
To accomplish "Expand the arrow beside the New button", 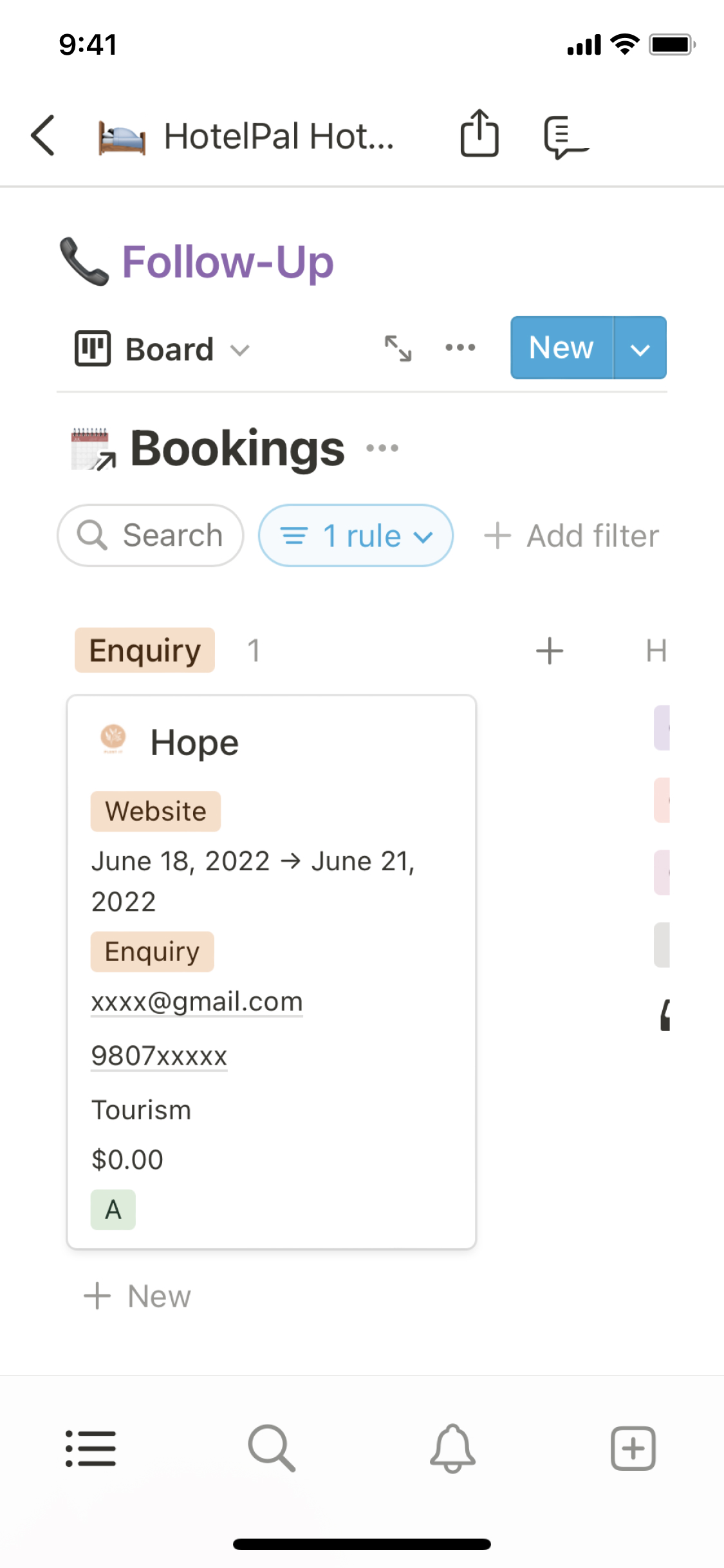I will pyautogui.click(x=640, y=348).
